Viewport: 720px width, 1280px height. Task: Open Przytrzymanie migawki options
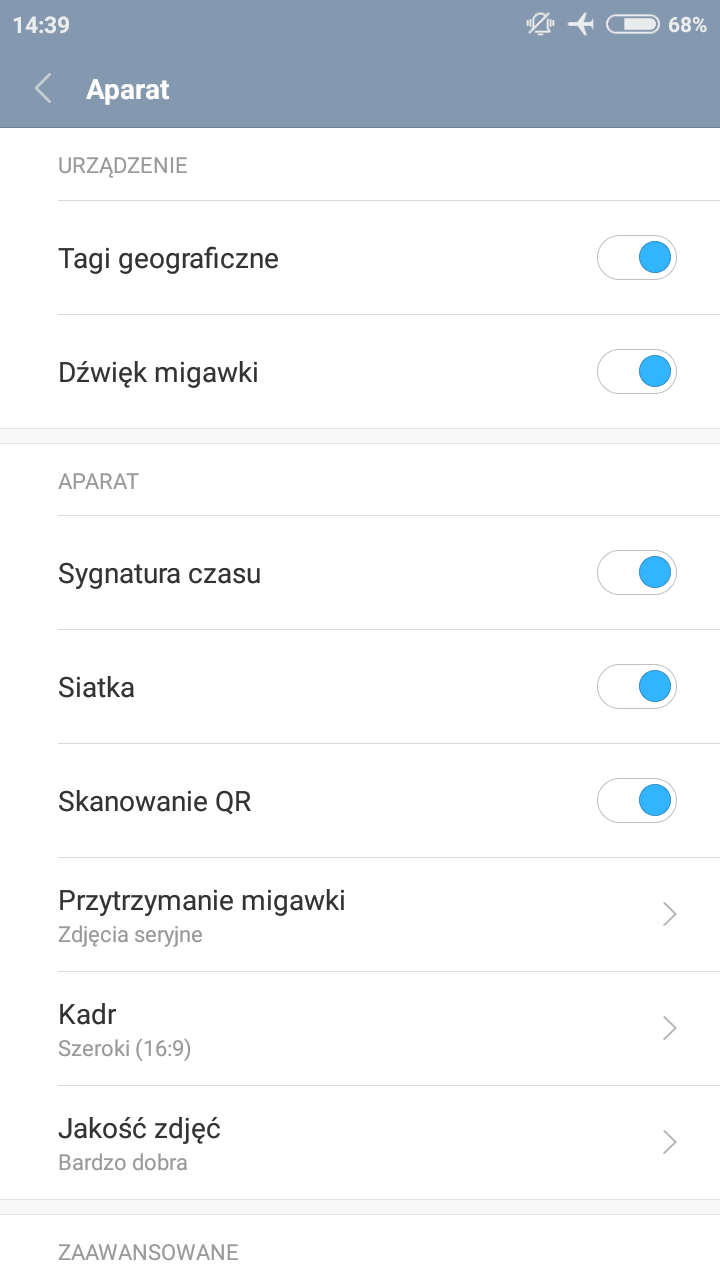point(360,915)
